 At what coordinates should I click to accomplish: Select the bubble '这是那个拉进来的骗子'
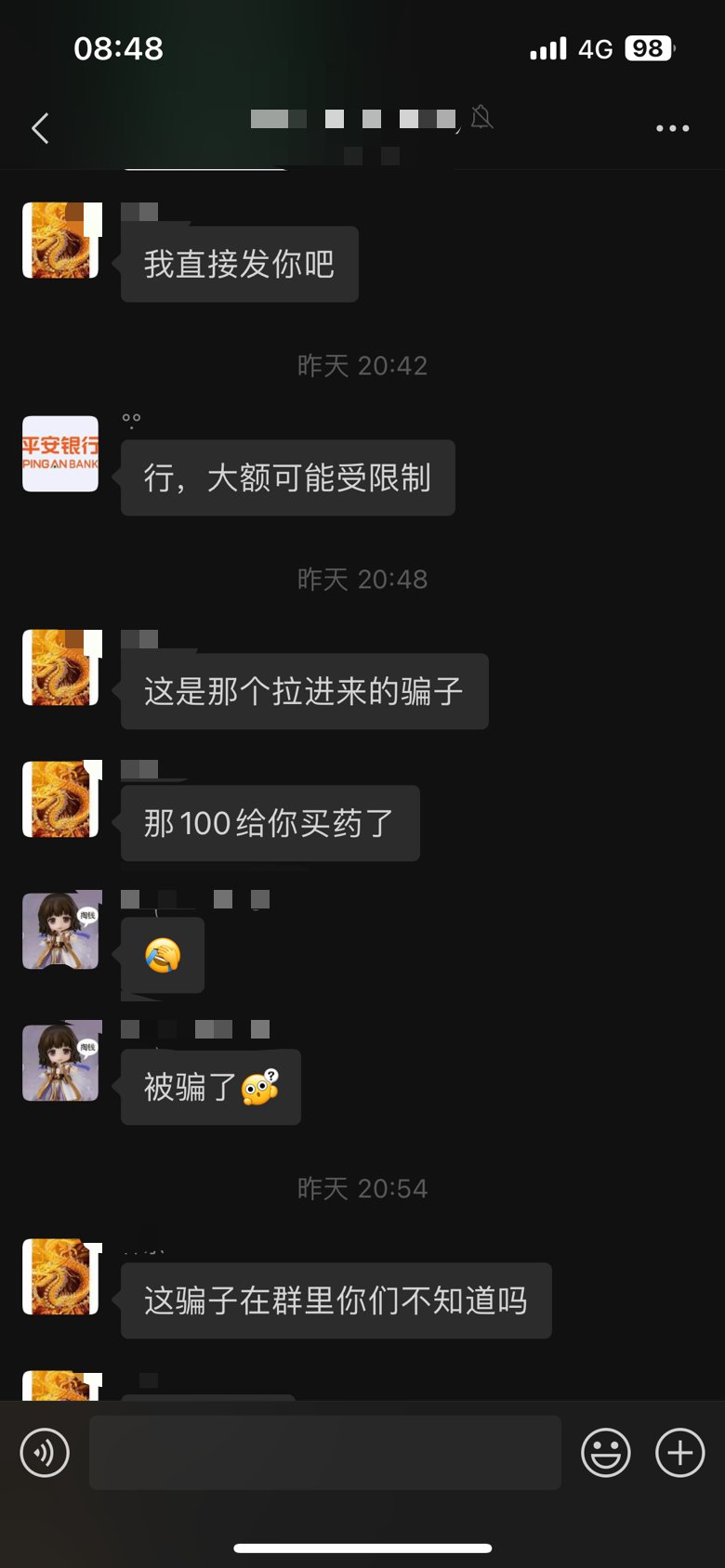click(304, 690)
